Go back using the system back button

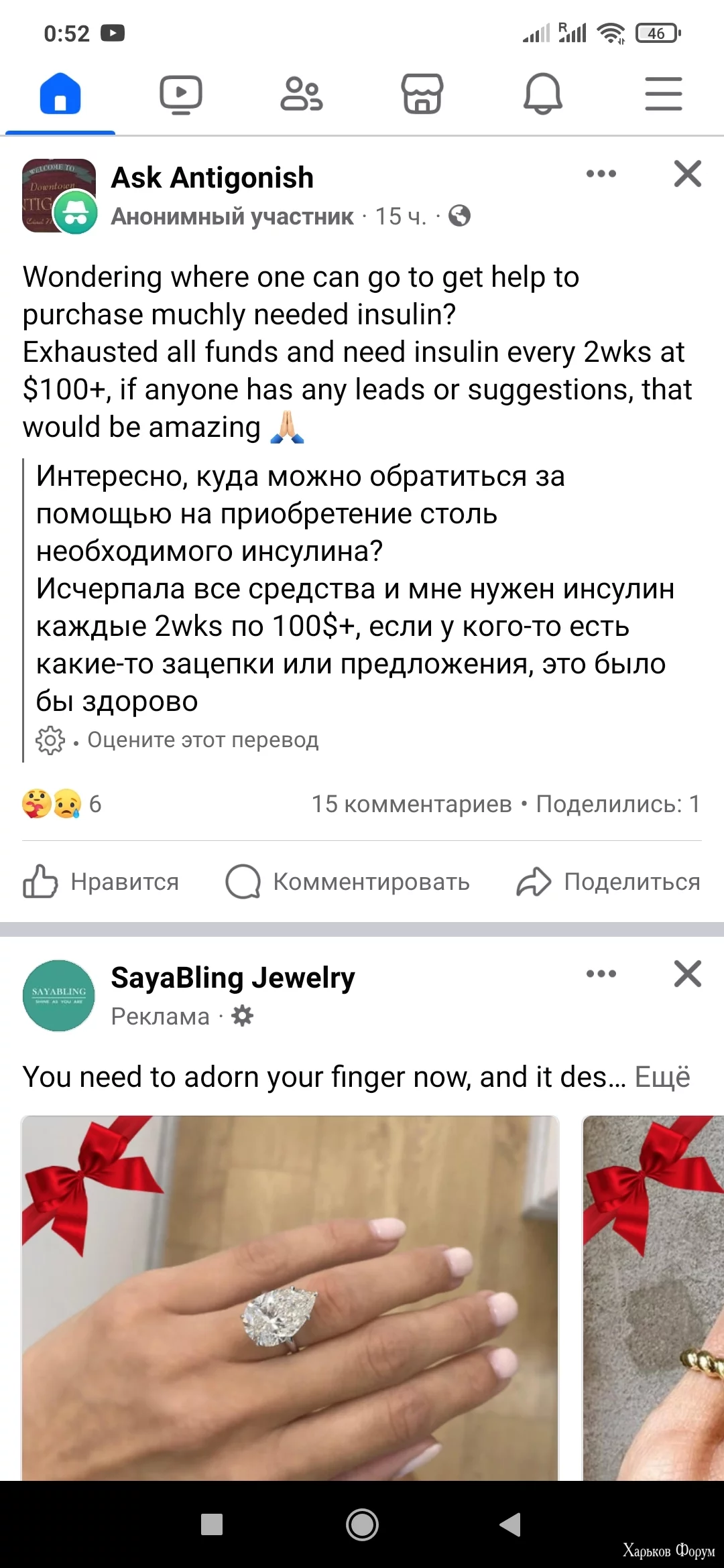click(x=511, y=1524)
